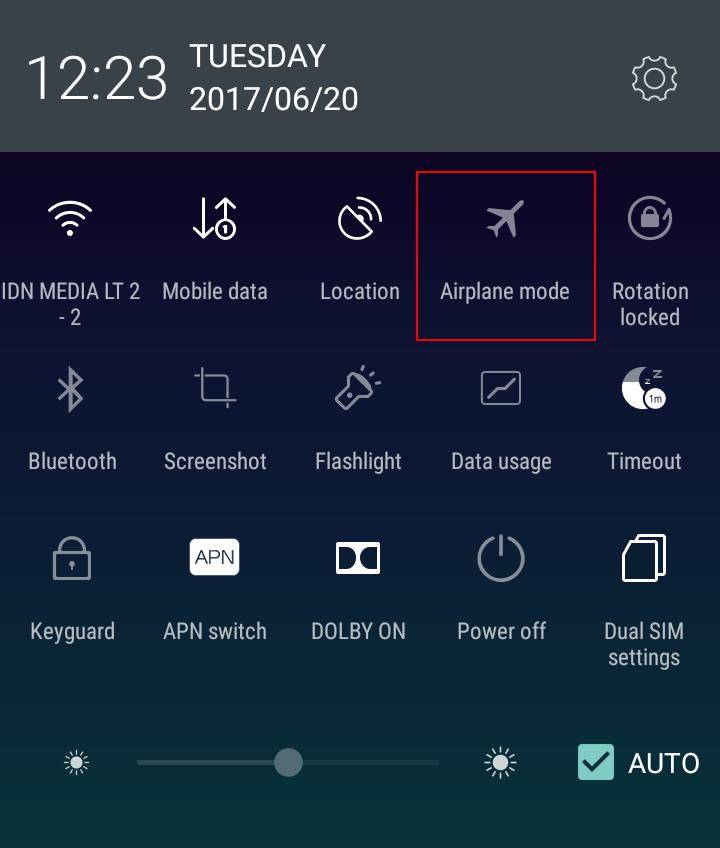Enable Airplane mode
This screenshot has width=720, height=848.
pos(505,220)
